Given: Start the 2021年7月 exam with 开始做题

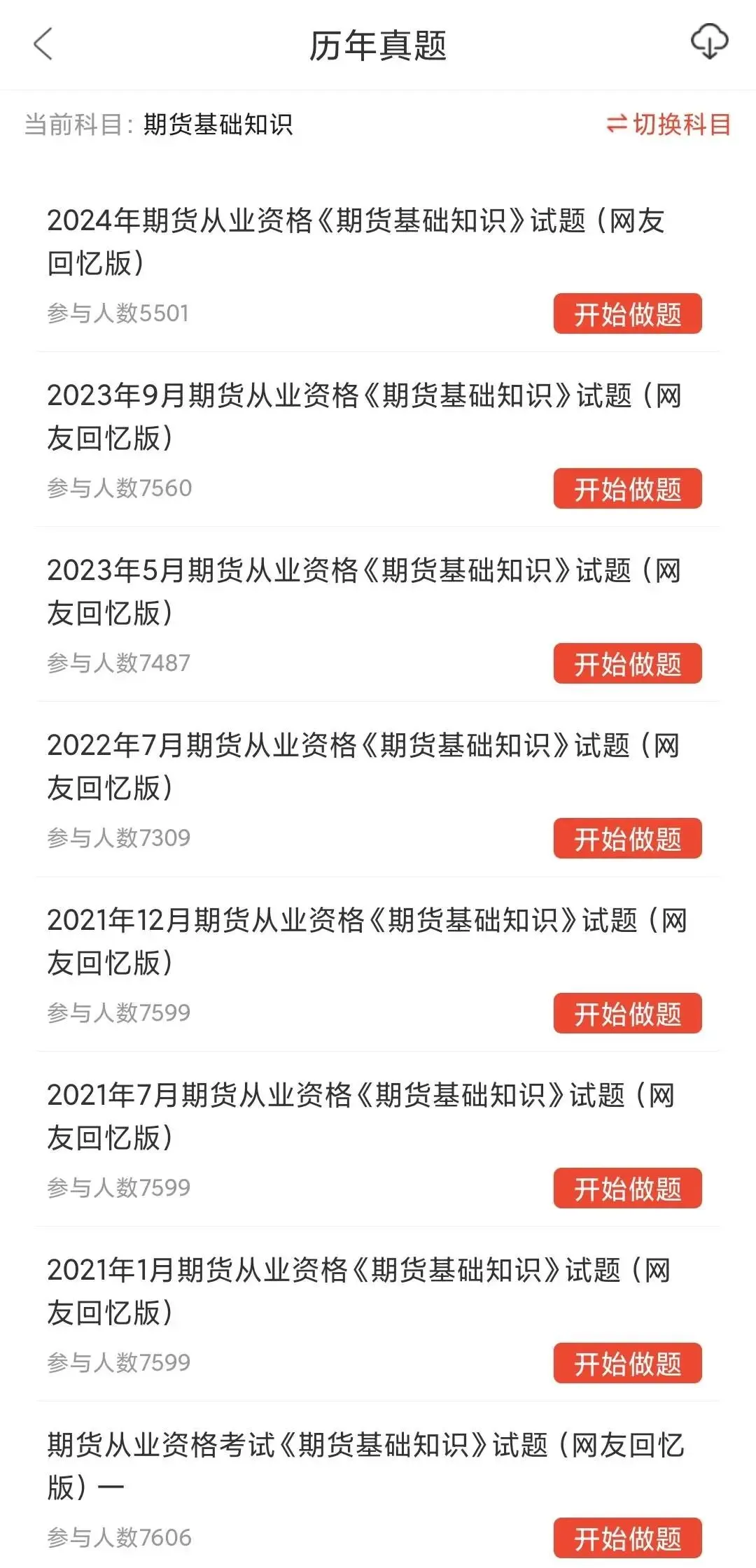Looking at the screenshot, I should (627, 1189).
